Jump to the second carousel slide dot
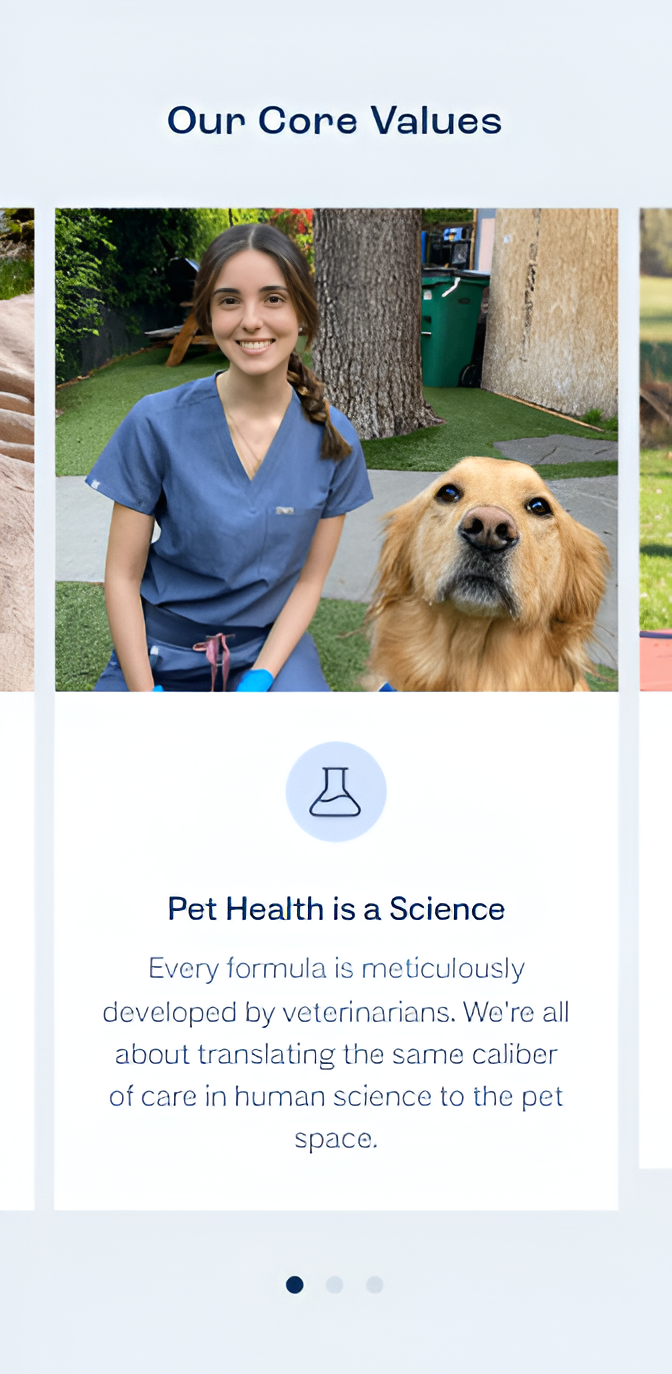The image size is (672, 1374). pos(334,1285)
